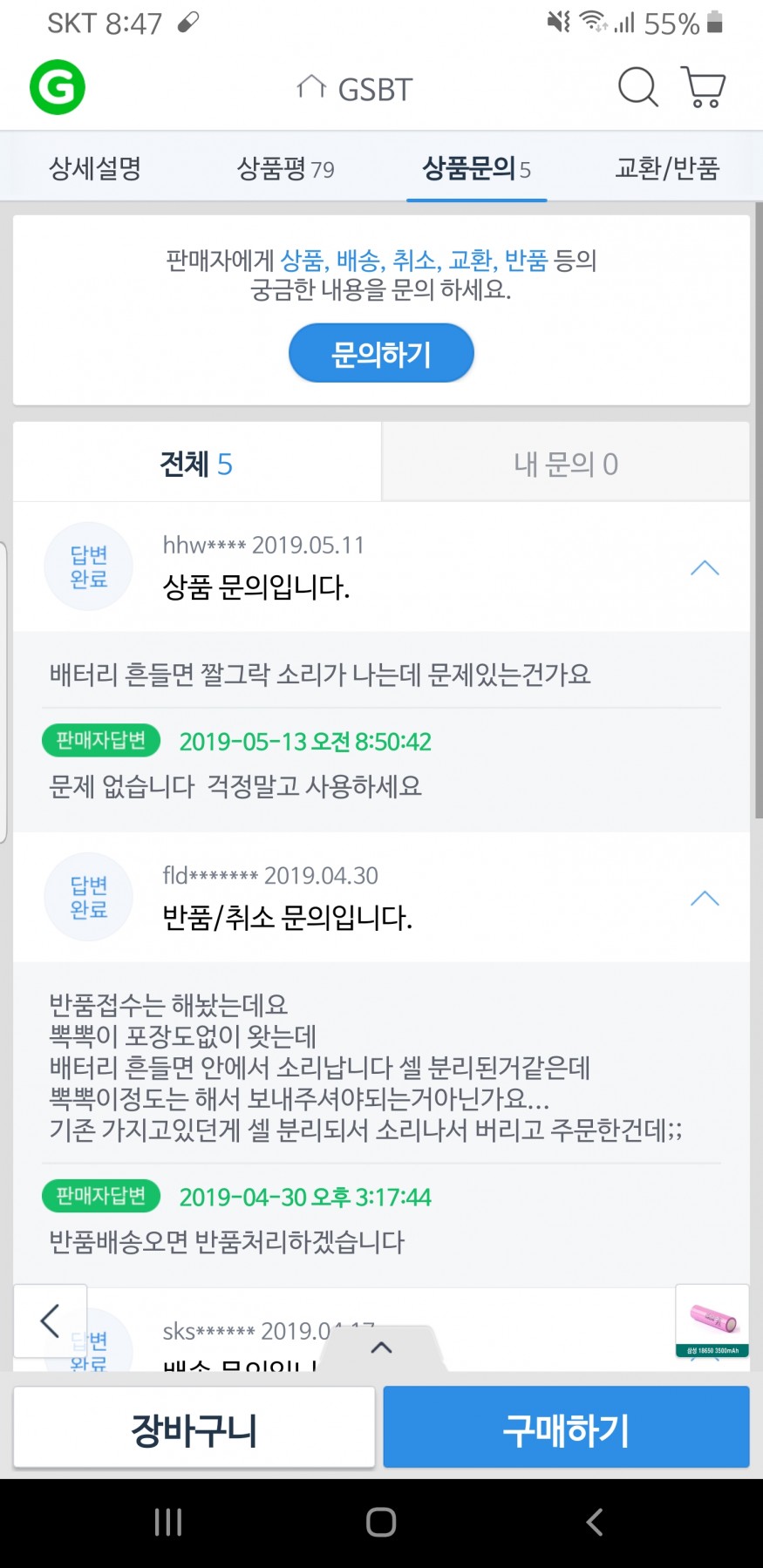Go back with system back button

[595, 1522]
